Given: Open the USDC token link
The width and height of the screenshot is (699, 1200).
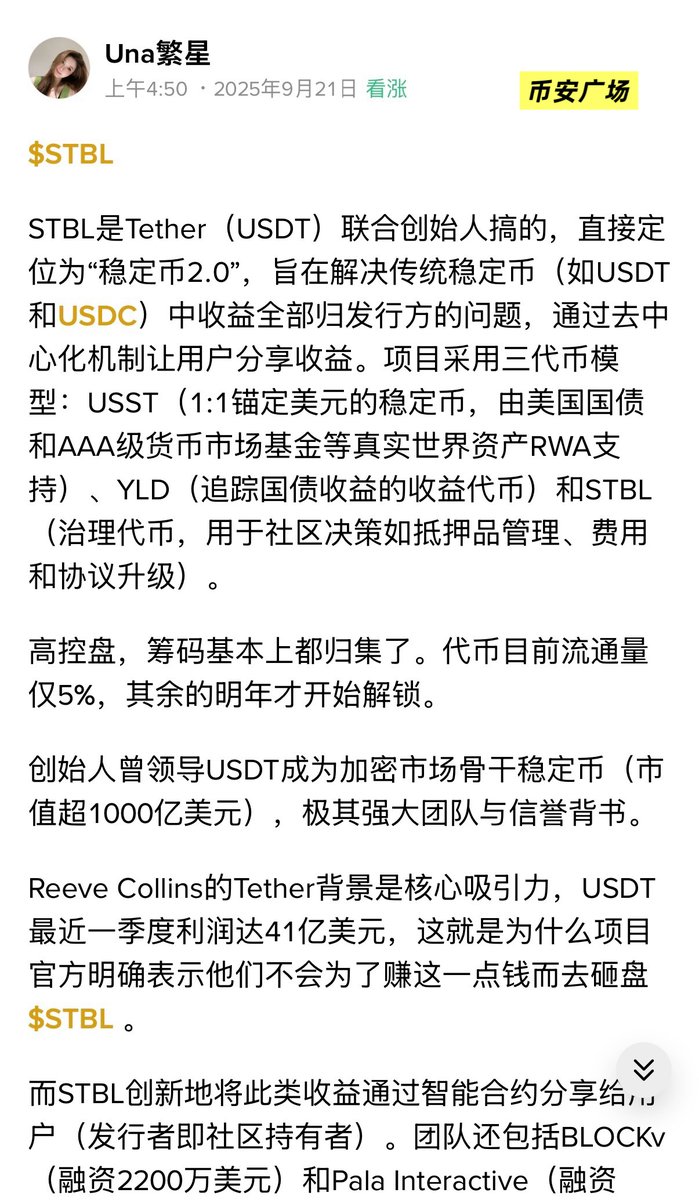Looking at the screenshot, I should [97, 316].
